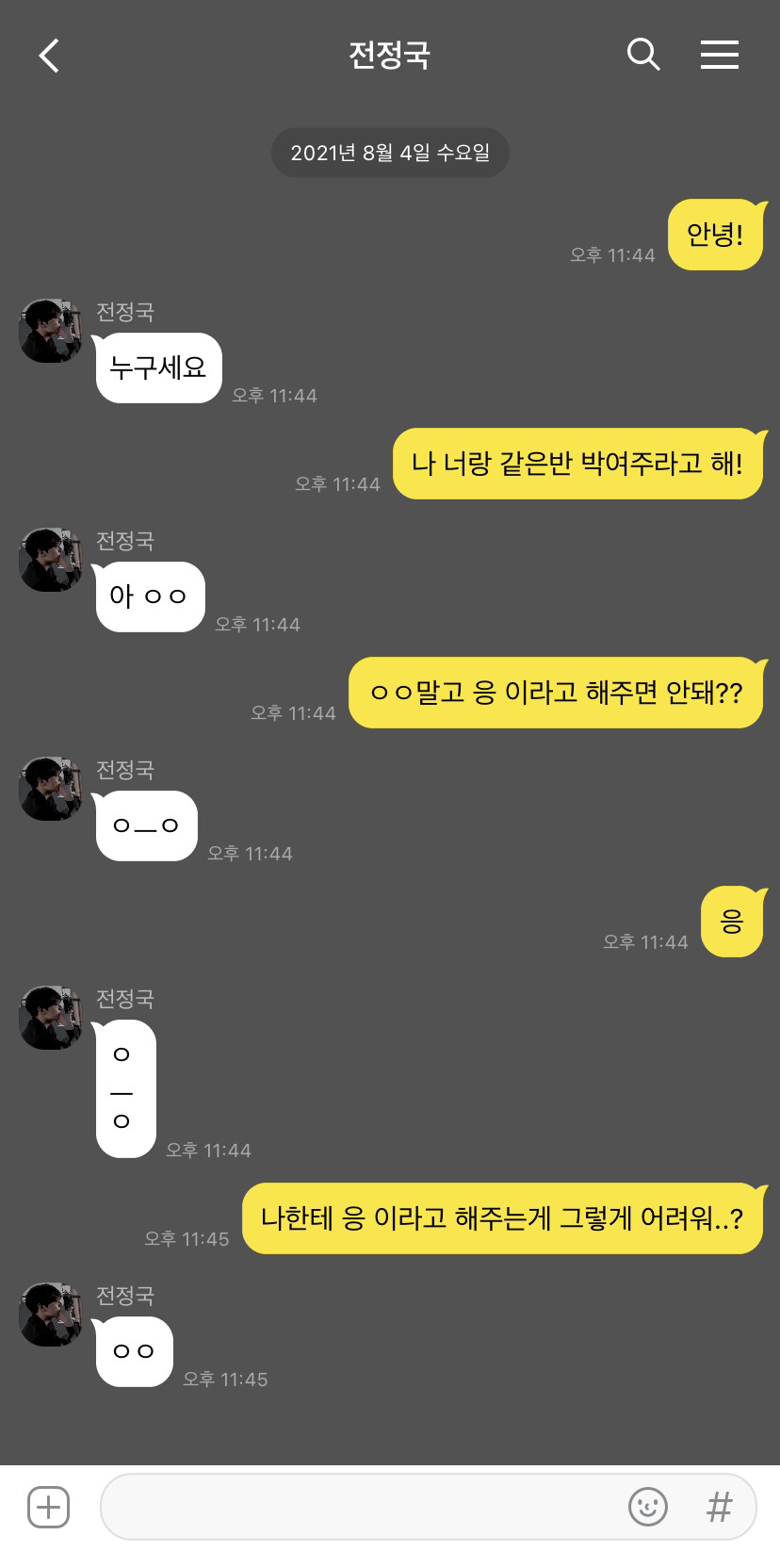Screen dimensions: 780x1568
Task: Open the chat room hamburger menu
Action: (x=719, y=55)
